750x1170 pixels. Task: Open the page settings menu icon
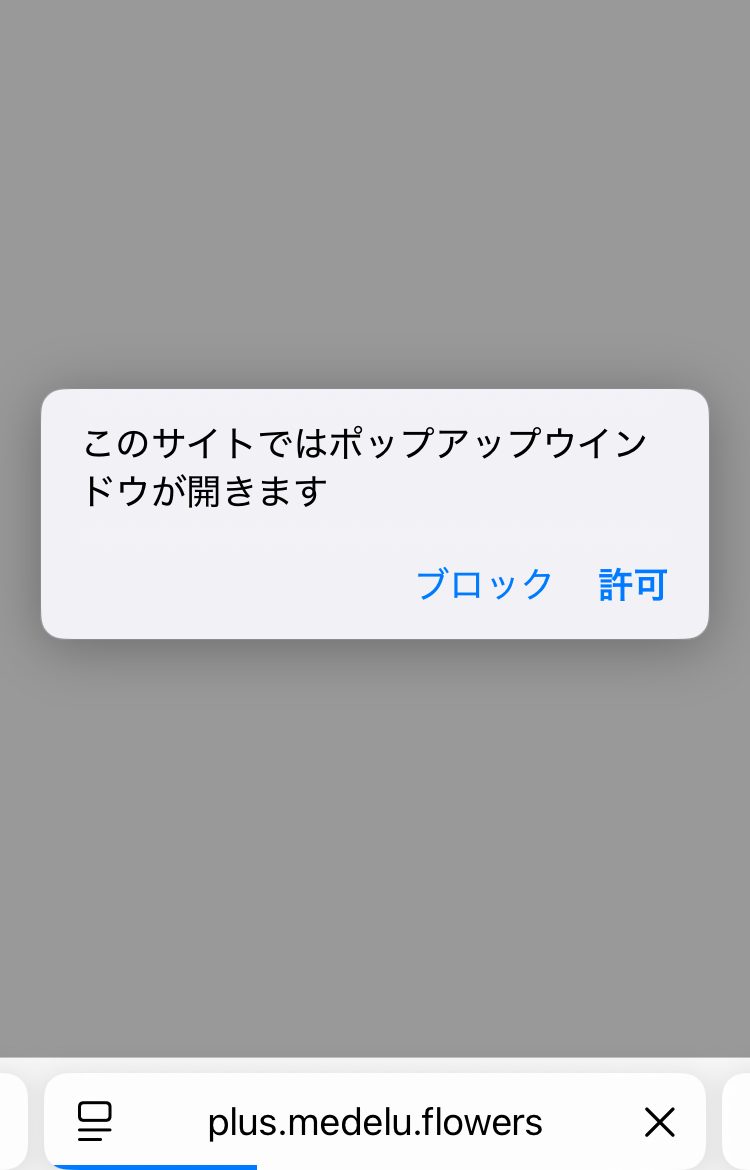(x=95, y=1122)
